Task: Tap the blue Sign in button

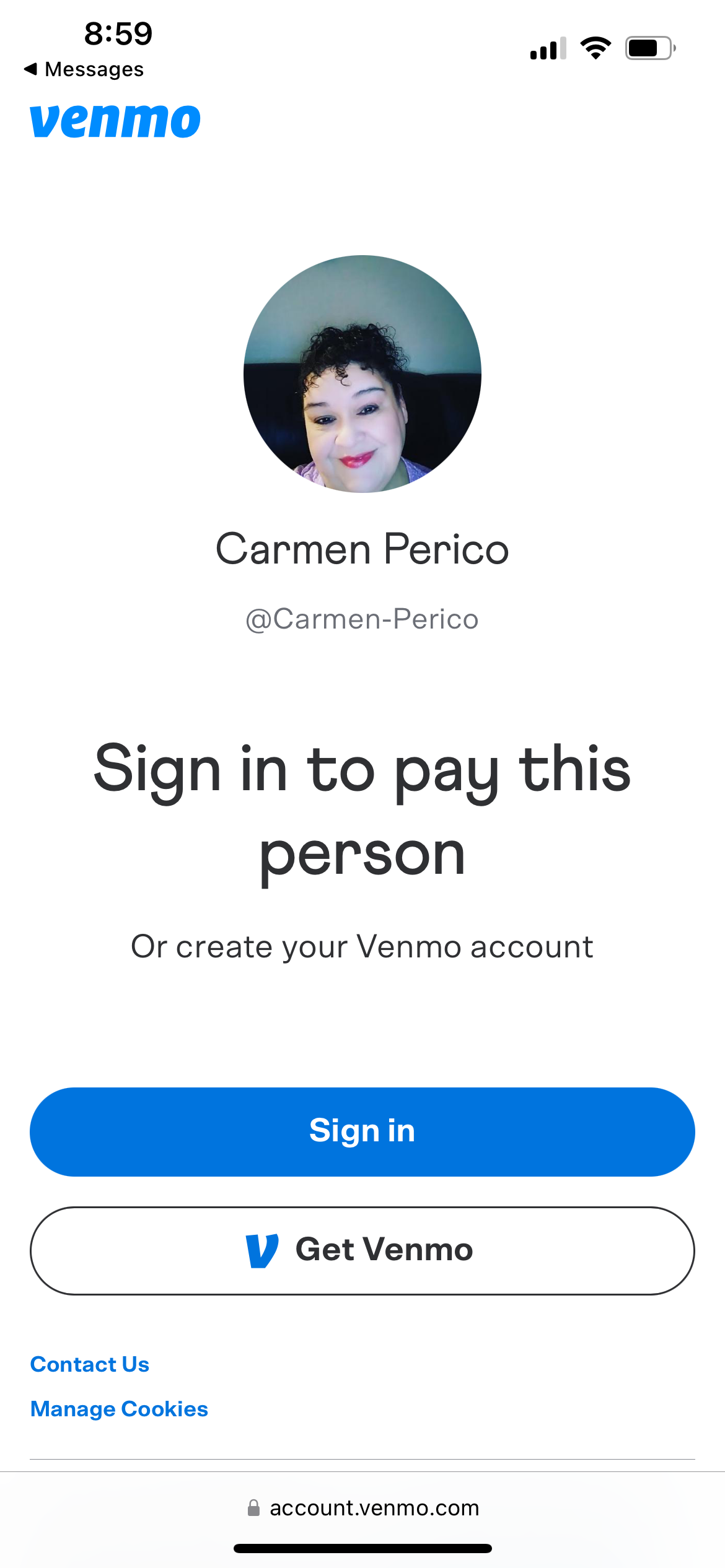Action: click(362, 1131)
